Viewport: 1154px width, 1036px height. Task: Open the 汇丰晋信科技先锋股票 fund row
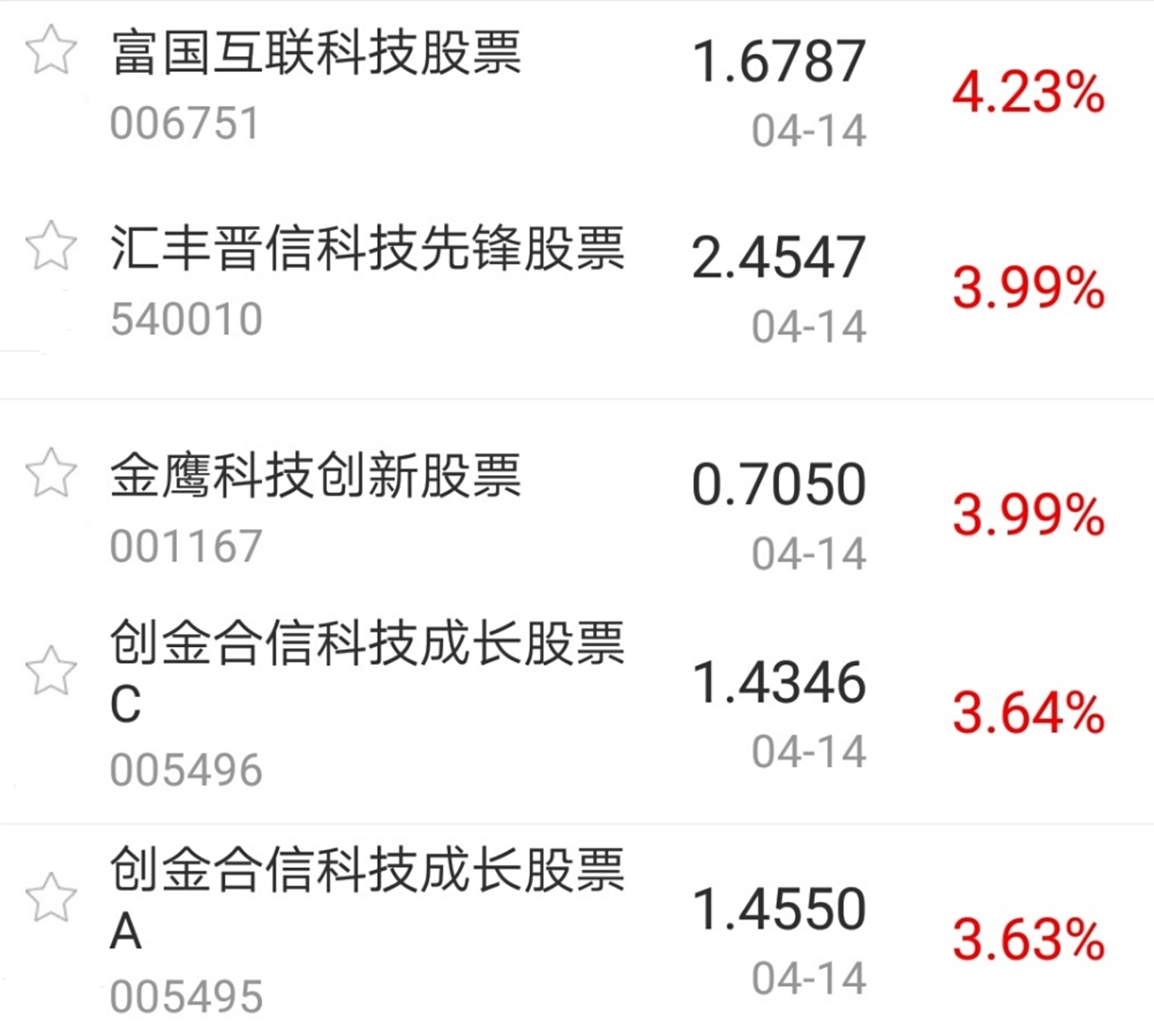[367, 248]
